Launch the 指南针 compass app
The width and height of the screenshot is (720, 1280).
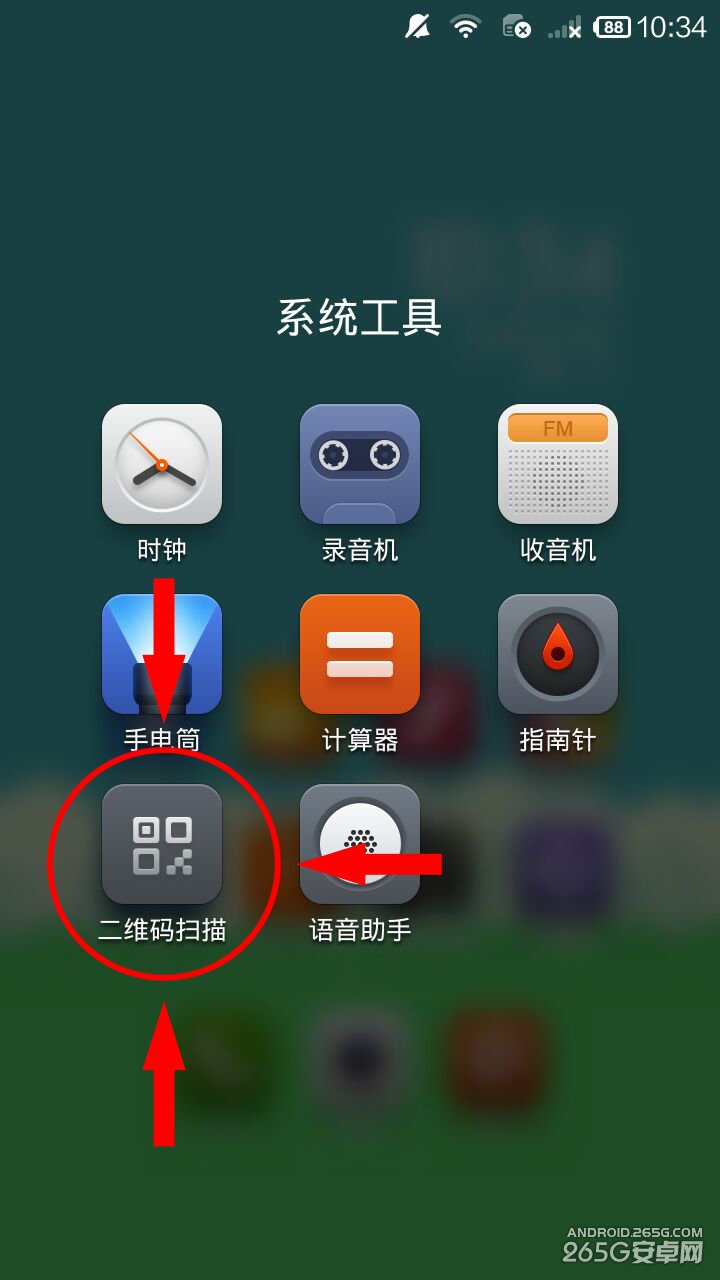point(558,654)
